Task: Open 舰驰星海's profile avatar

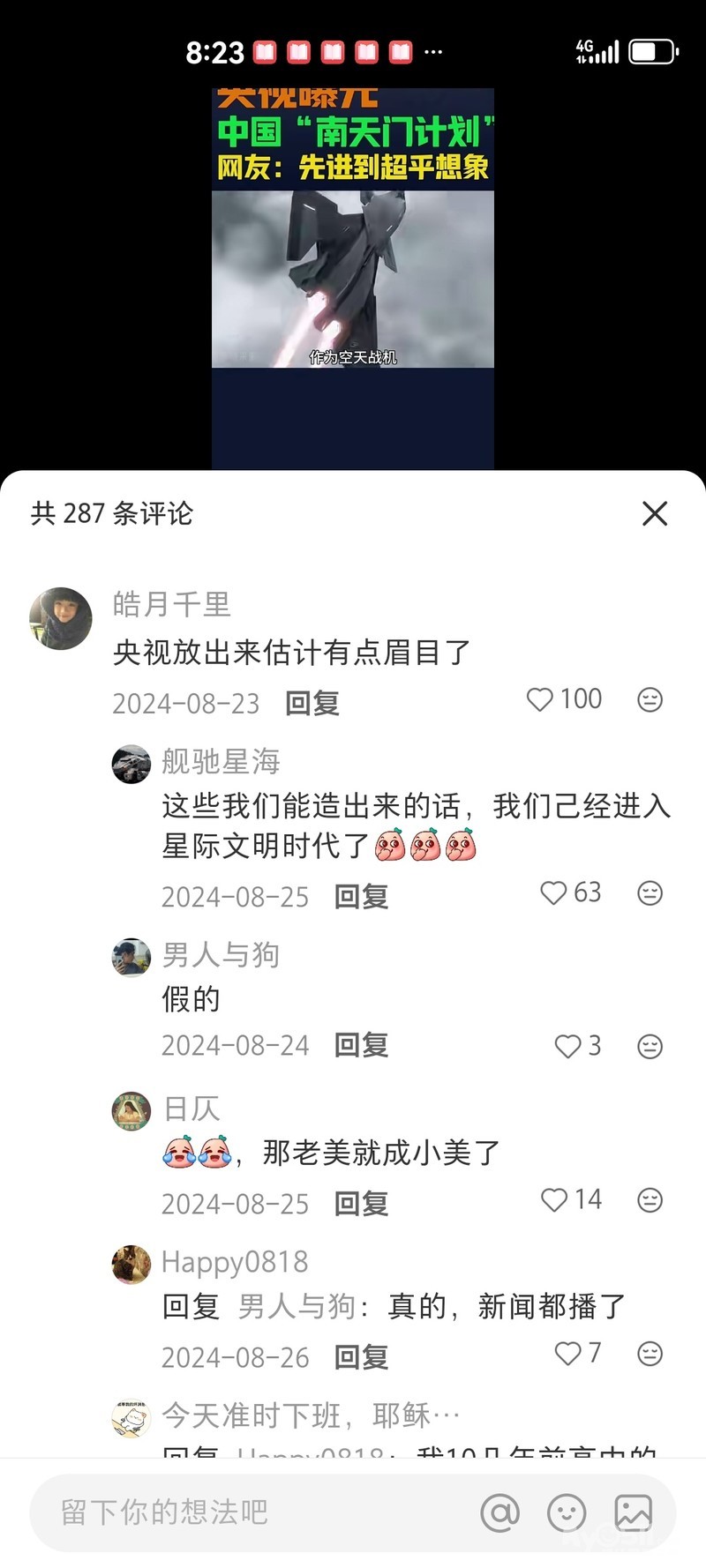Action: [131, 764]
